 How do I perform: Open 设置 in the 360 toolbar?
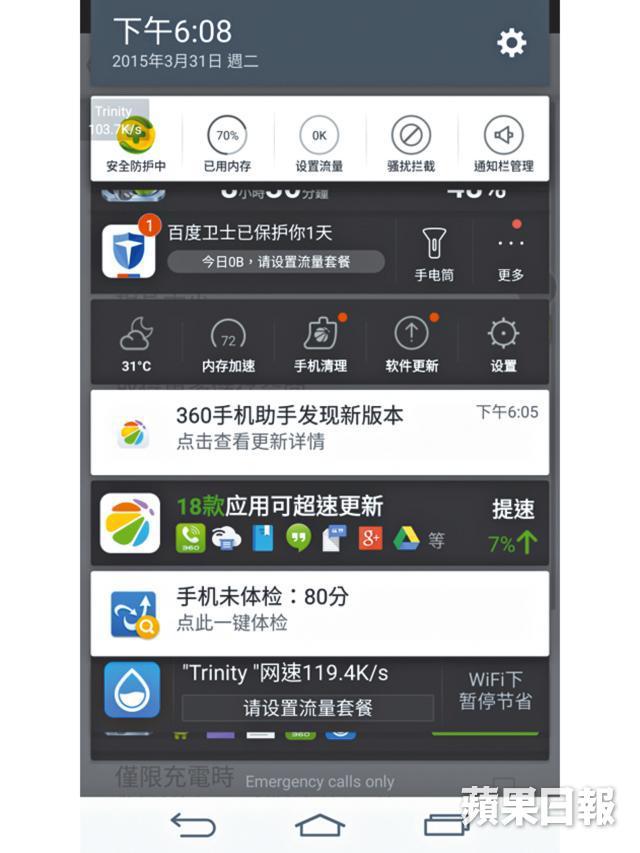(x=503, y=343)
